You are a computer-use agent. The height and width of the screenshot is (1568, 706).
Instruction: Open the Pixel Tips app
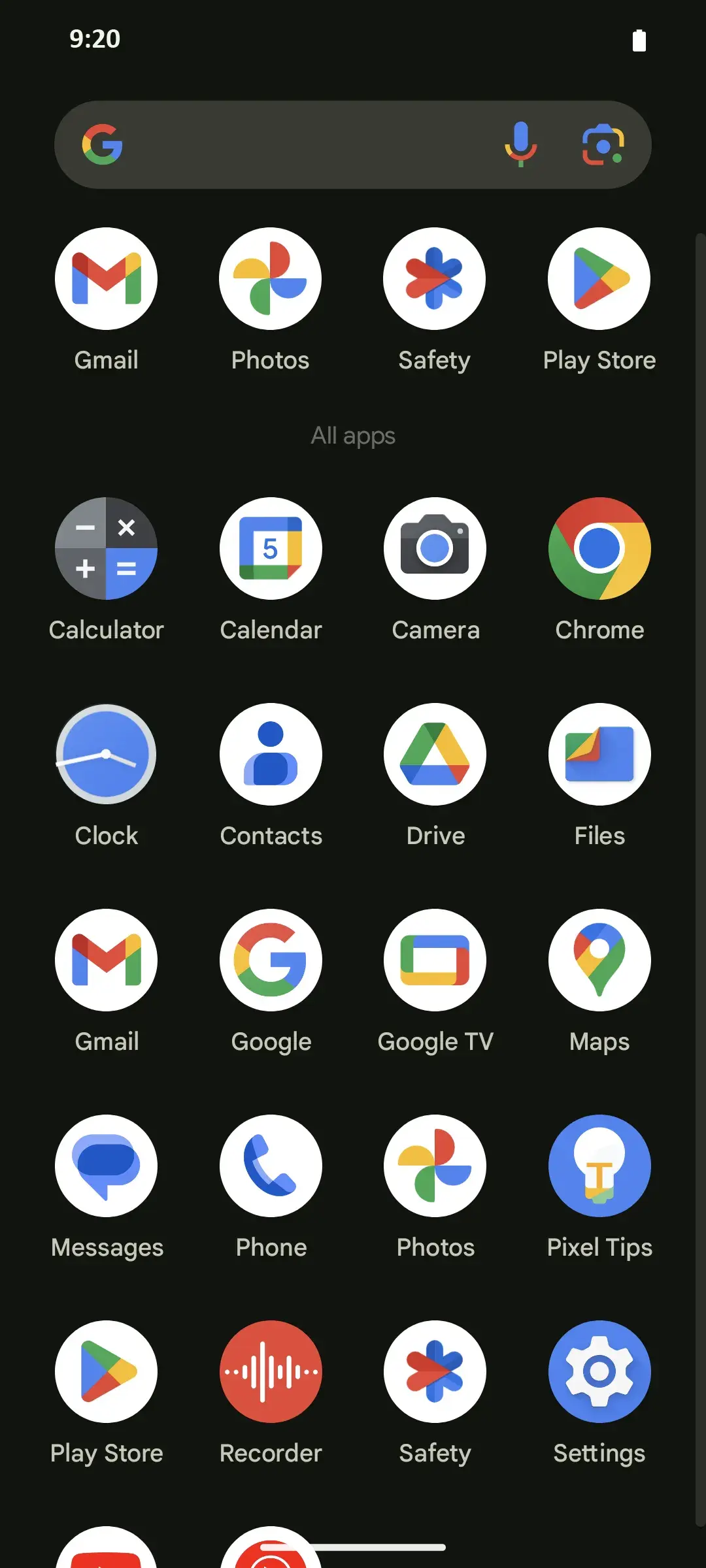pos(599,1166)
